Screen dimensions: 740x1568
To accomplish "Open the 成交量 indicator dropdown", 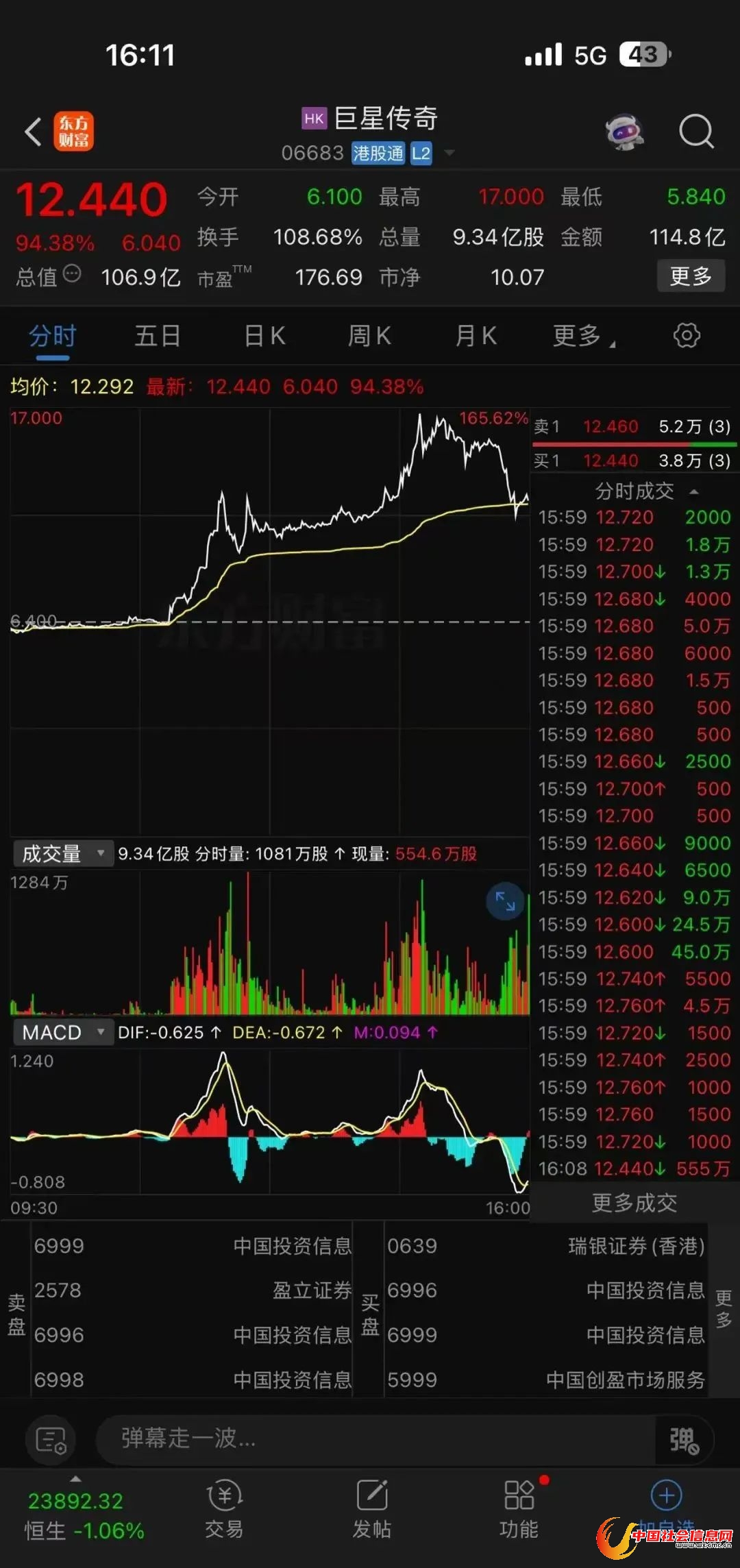I will click(62, 854).
